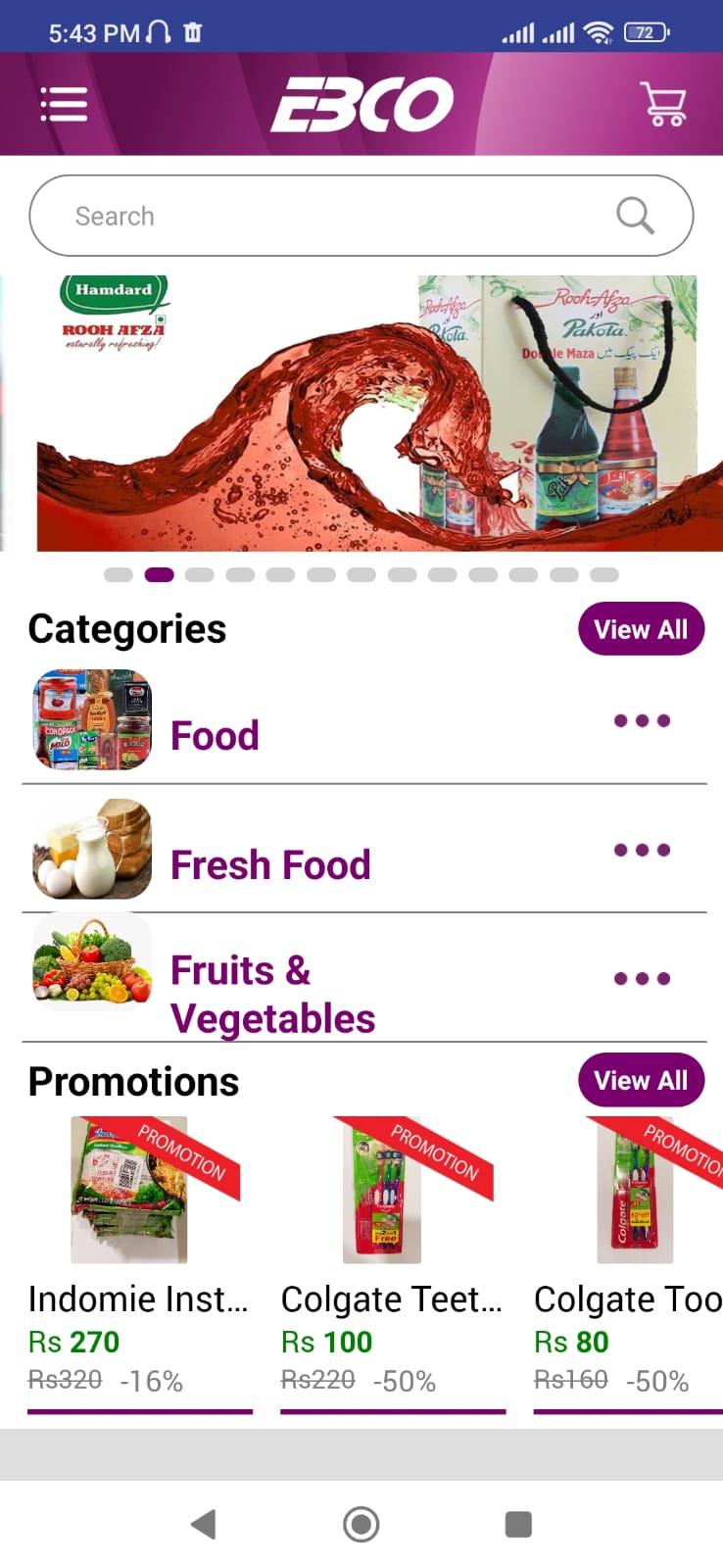This screenshot has height=1568, width=723.
Task: Tap the magnifier icon in search box
Action: click(635, 216)
